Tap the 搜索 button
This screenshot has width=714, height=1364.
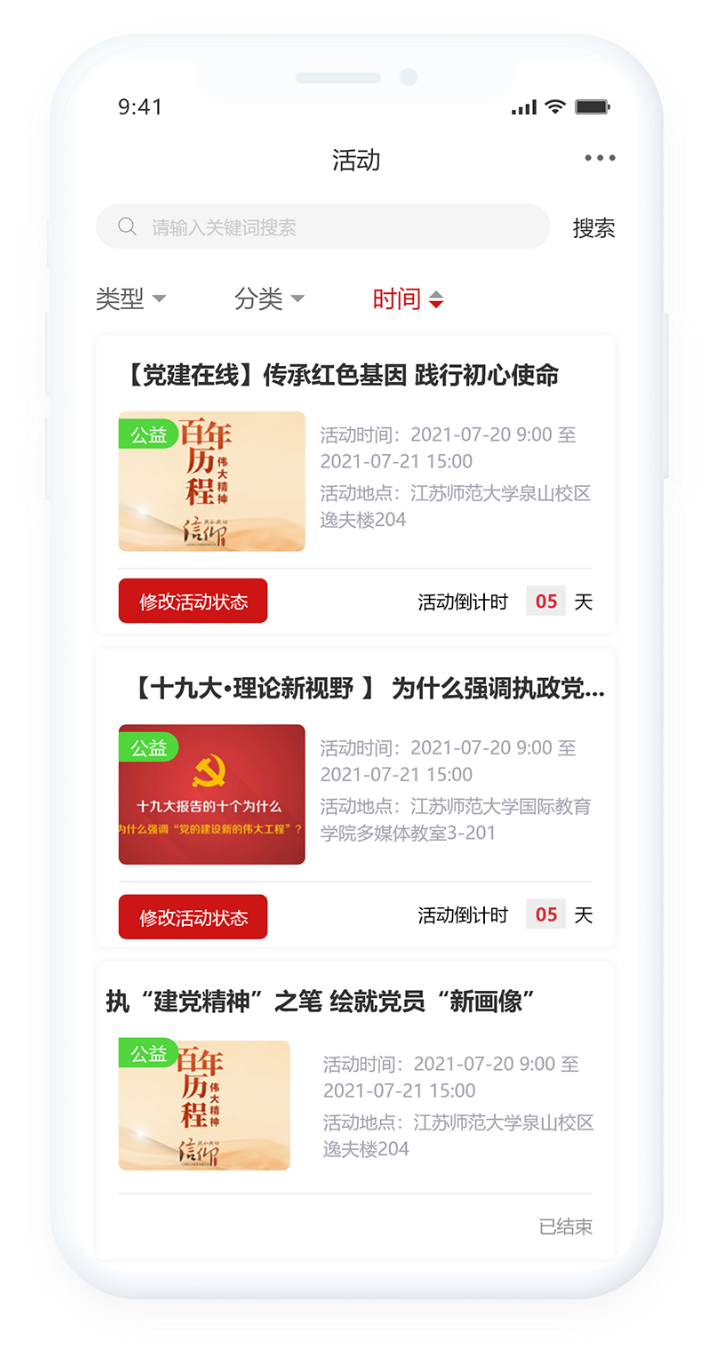click(x=593, y=228)
